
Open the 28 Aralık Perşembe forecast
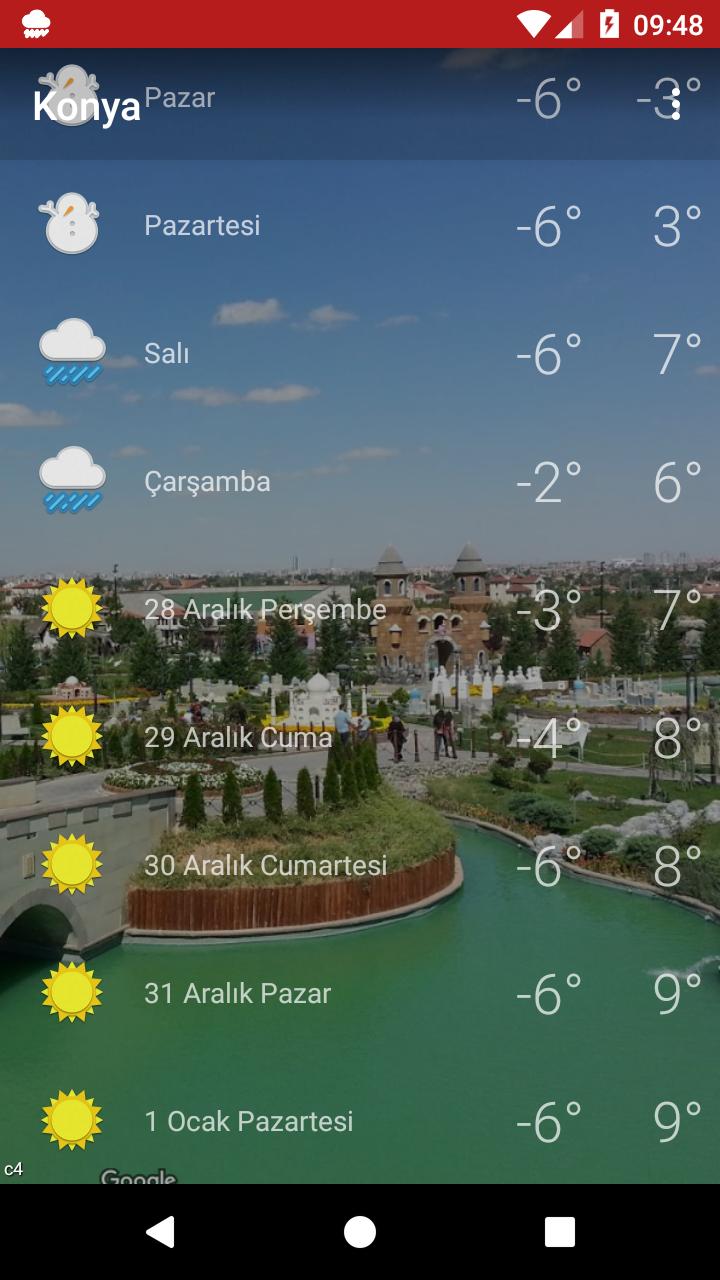coord(360,609)
